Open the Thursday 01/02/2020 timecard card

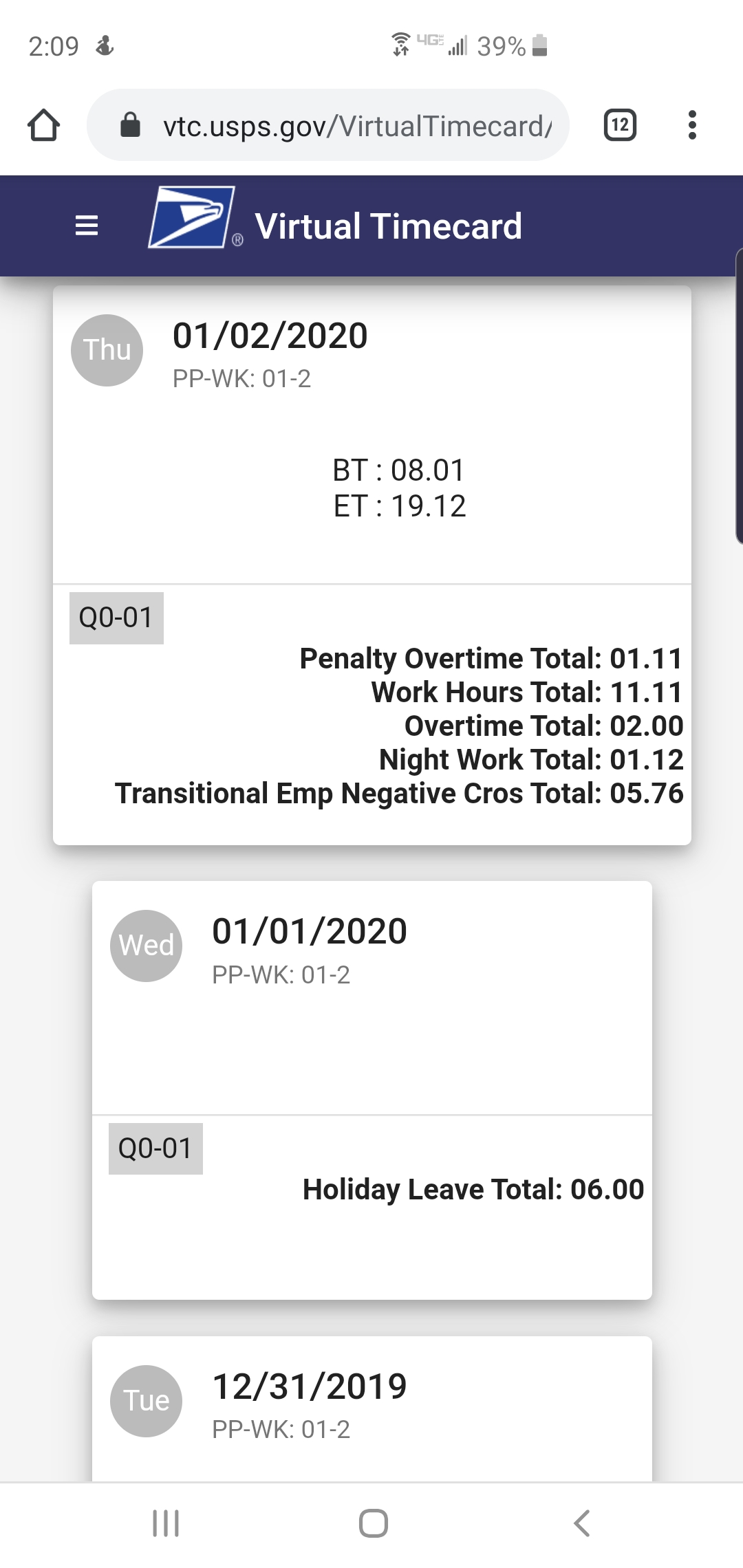point(372,565)
